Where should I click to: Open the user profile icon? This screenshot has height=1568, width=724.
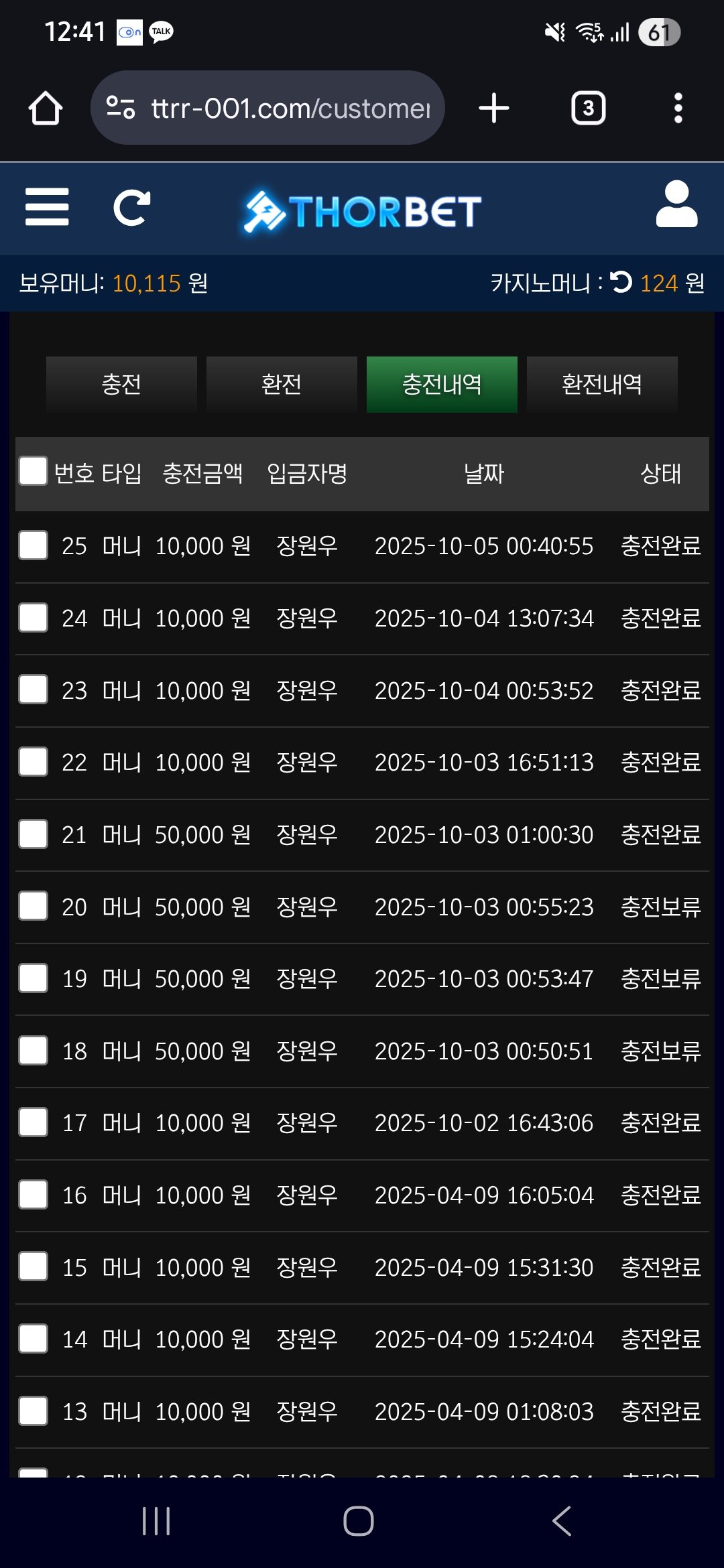click(676, 204)
